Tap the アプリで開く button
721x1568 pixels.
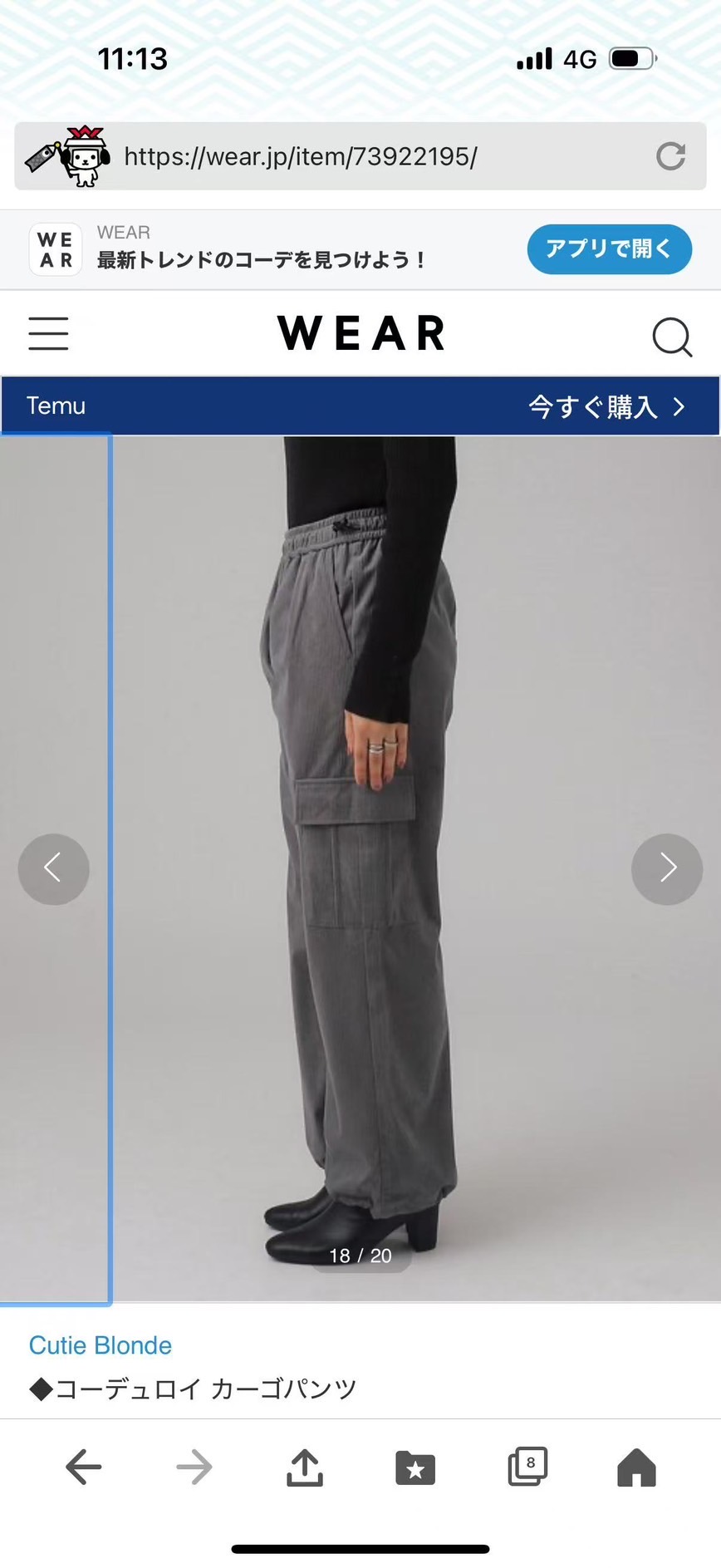pyautogui.click(x=609, y=248)
